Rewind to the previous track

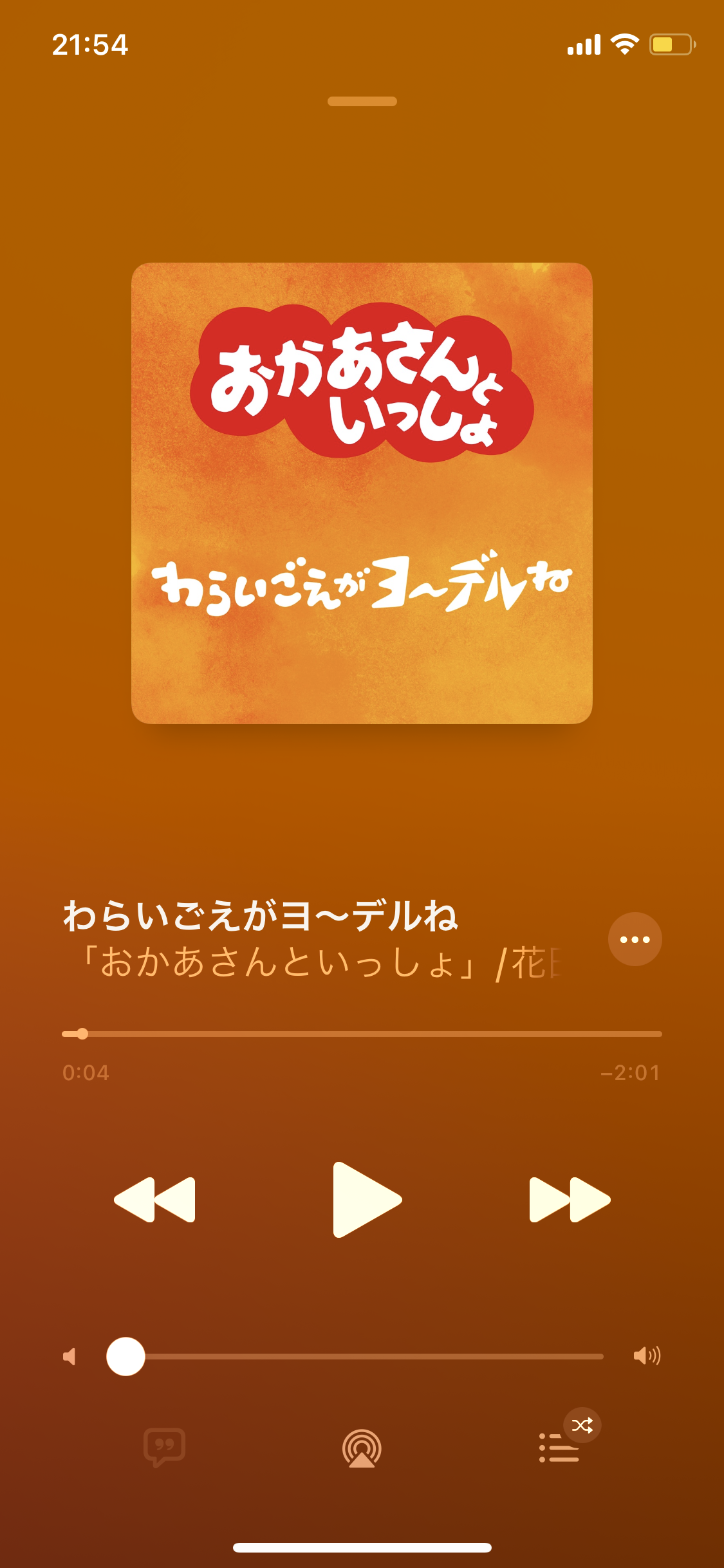[155, 1199]
